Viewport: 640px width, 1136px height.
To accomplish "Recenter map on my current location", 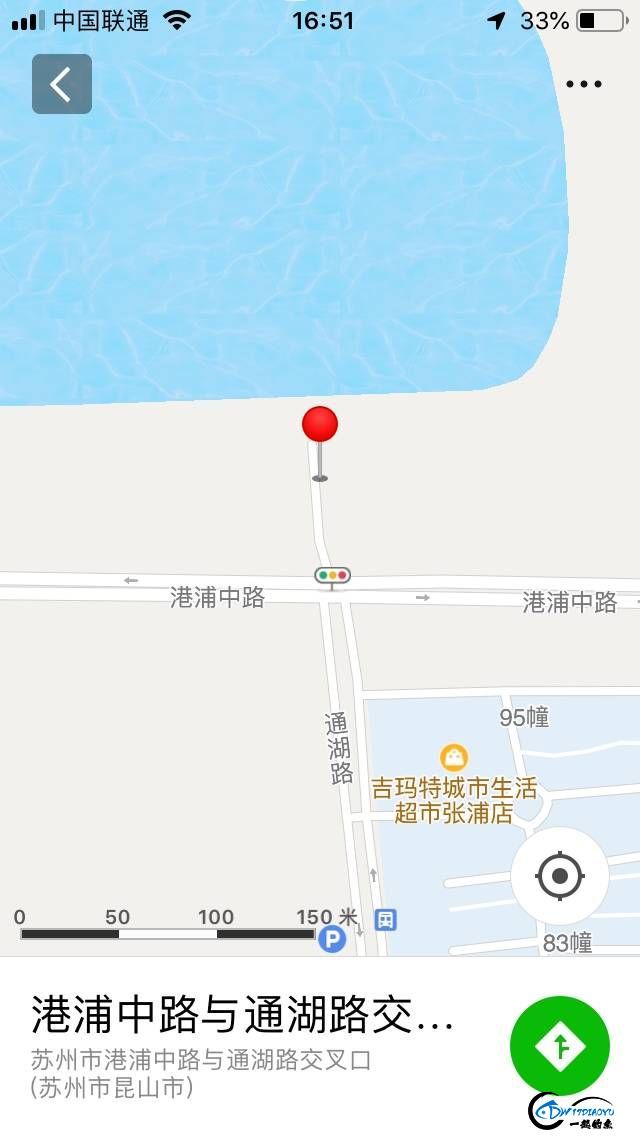I will coord(560,876).
